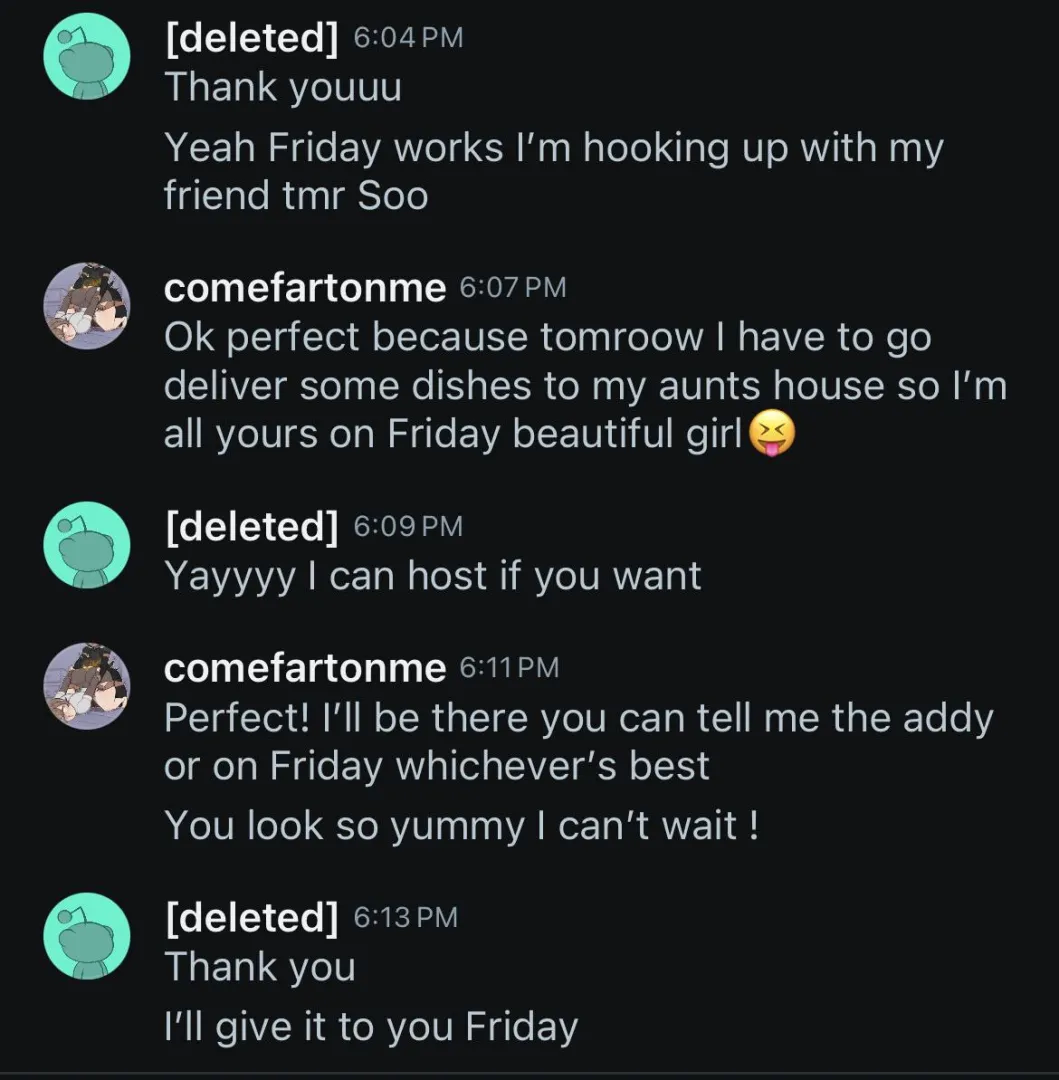Click comefartonme's avatar next to the 6:11 PM message
This screenshot has width=1059, height=1080.
click(86, 686)
